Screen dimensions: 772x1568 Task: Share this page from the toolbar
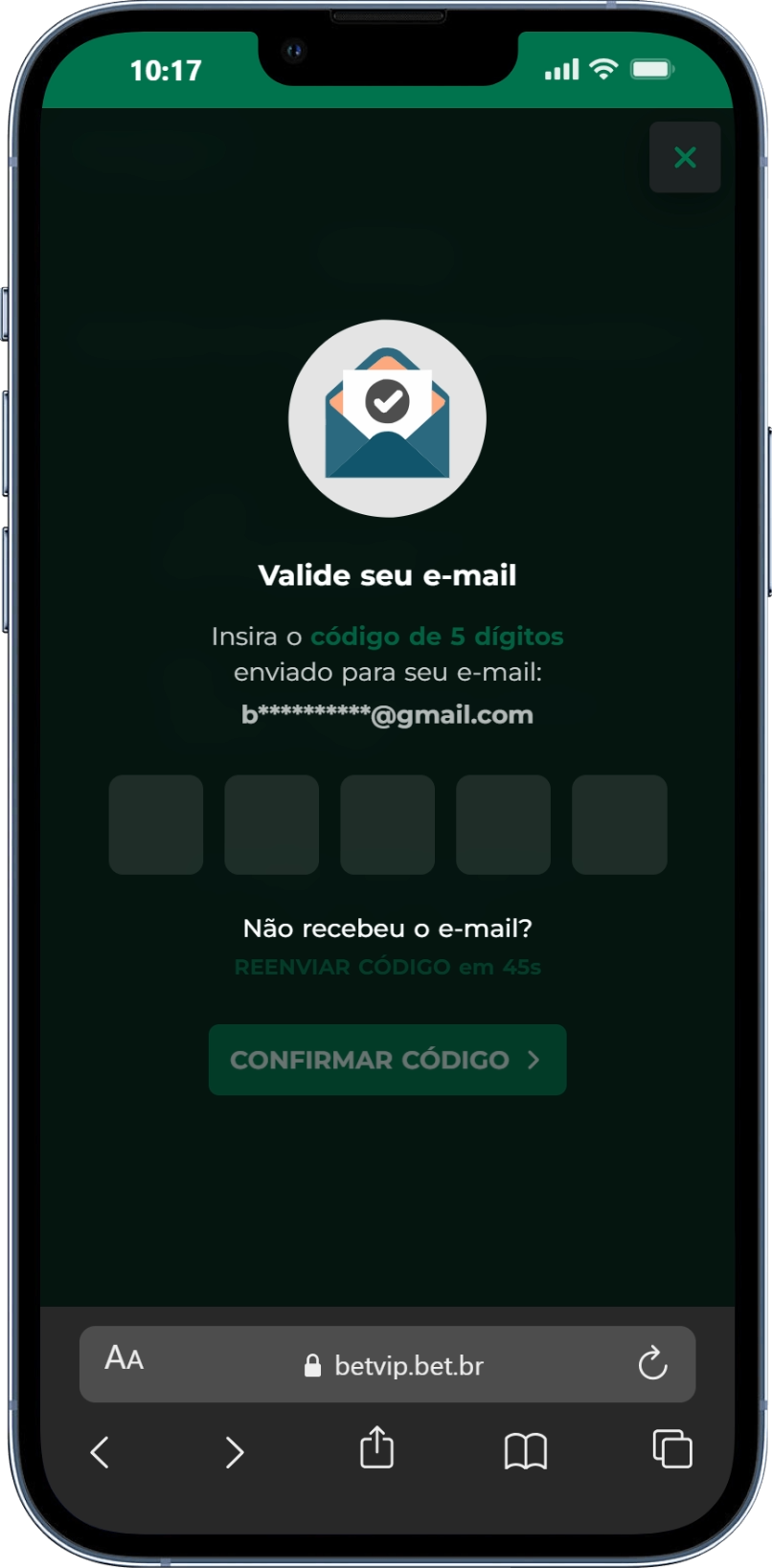pos(376,1447)
